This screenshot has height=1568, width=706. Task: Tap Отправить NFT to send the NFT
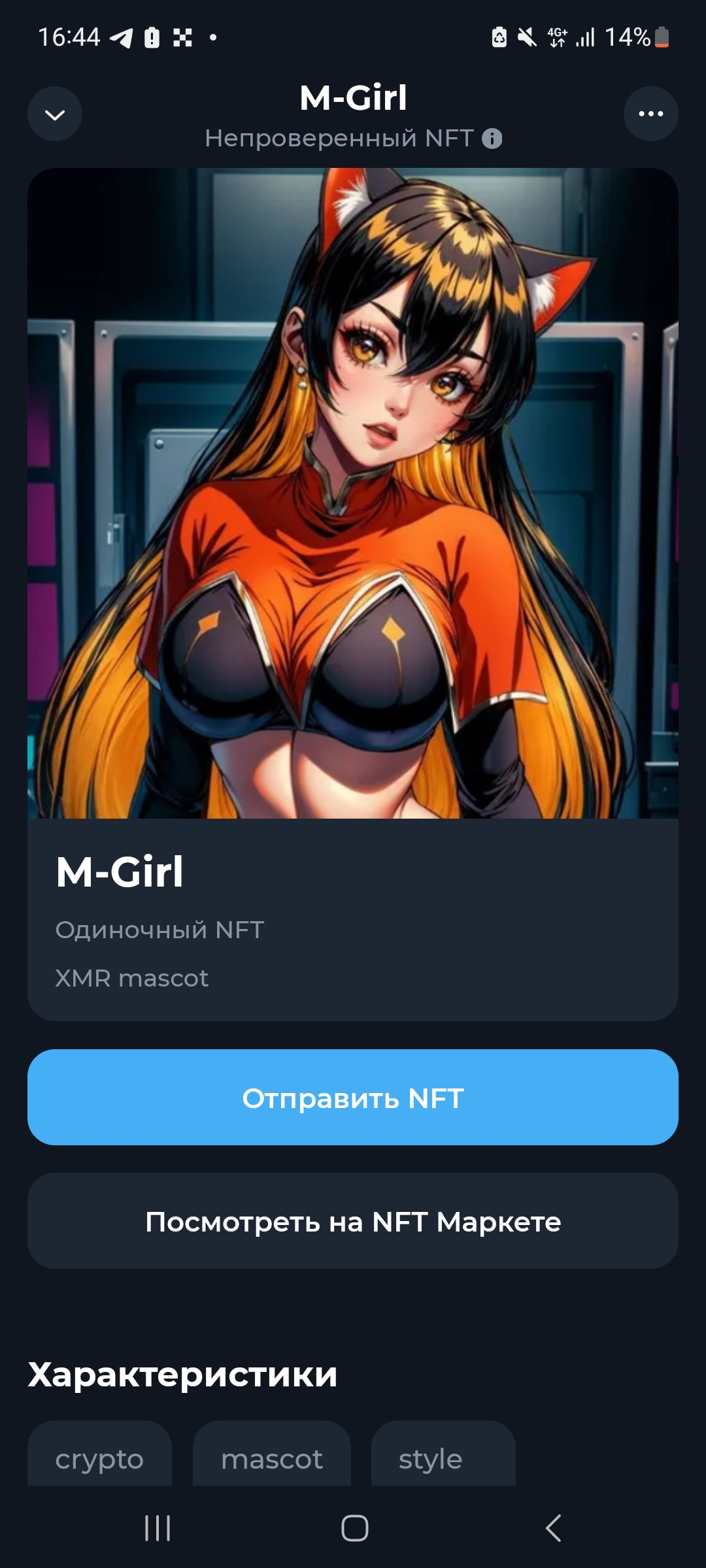point(353,1098)
